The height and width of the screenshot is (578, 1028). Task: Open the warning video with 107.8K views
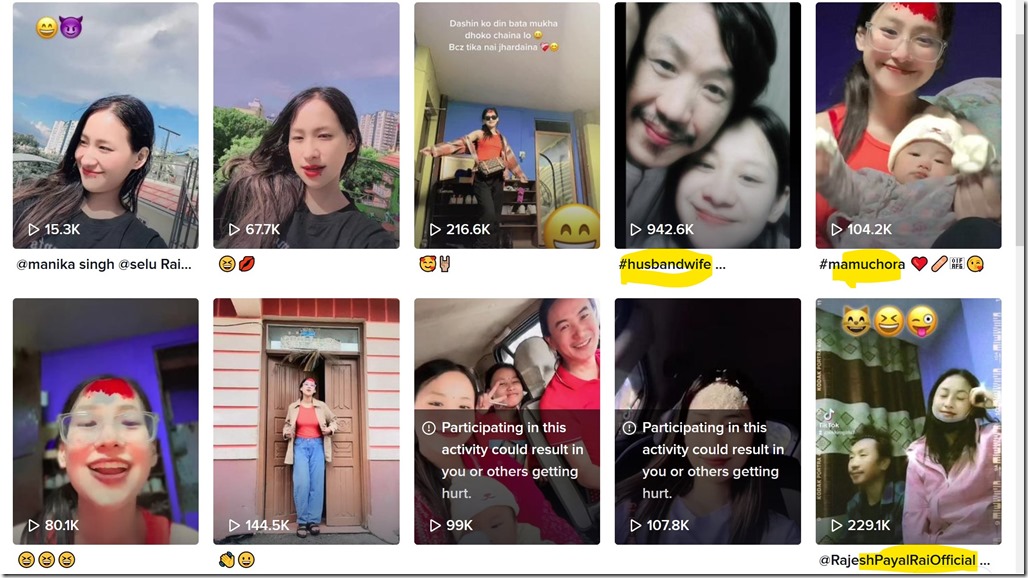pyautogui.click(x=707, y=420)
